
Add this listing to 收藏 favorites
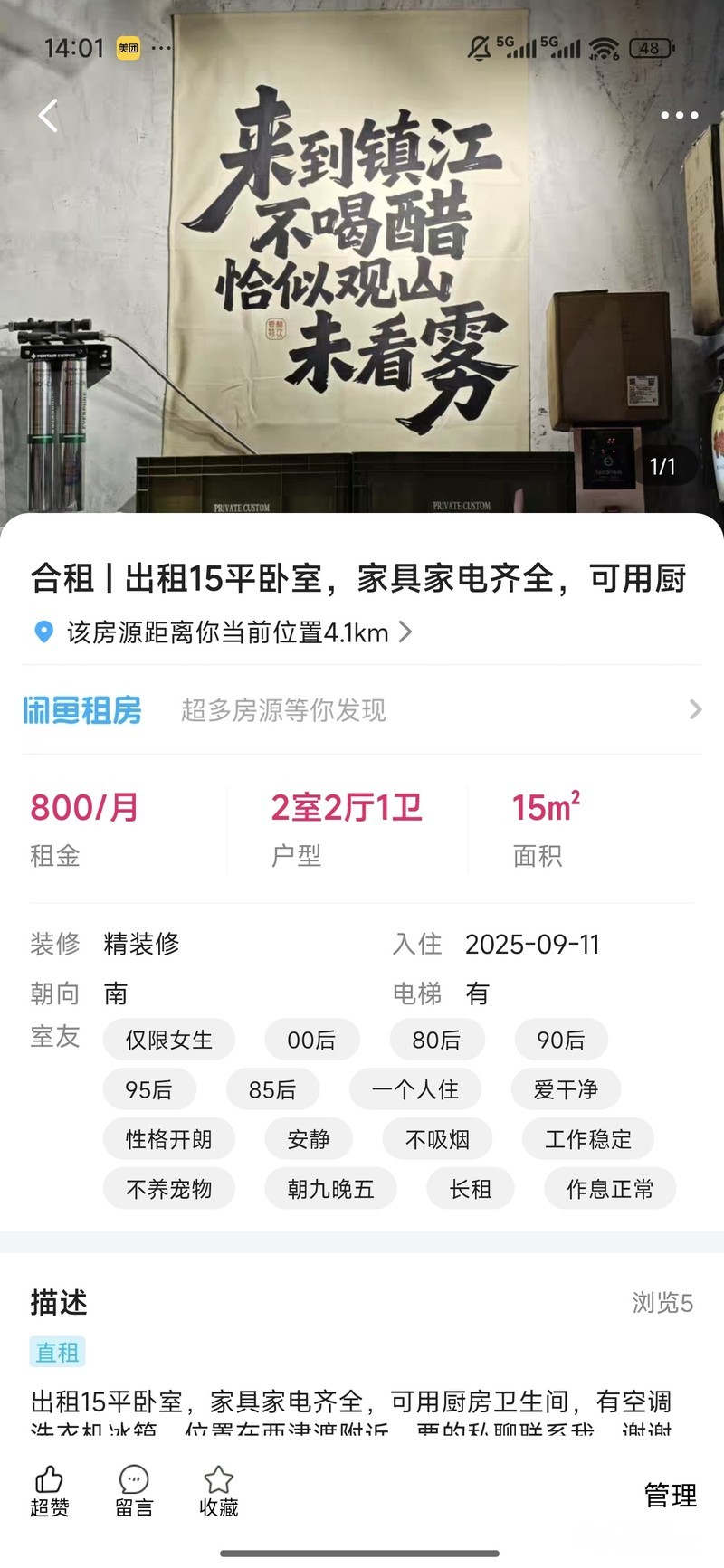[x=218, y=1491]
